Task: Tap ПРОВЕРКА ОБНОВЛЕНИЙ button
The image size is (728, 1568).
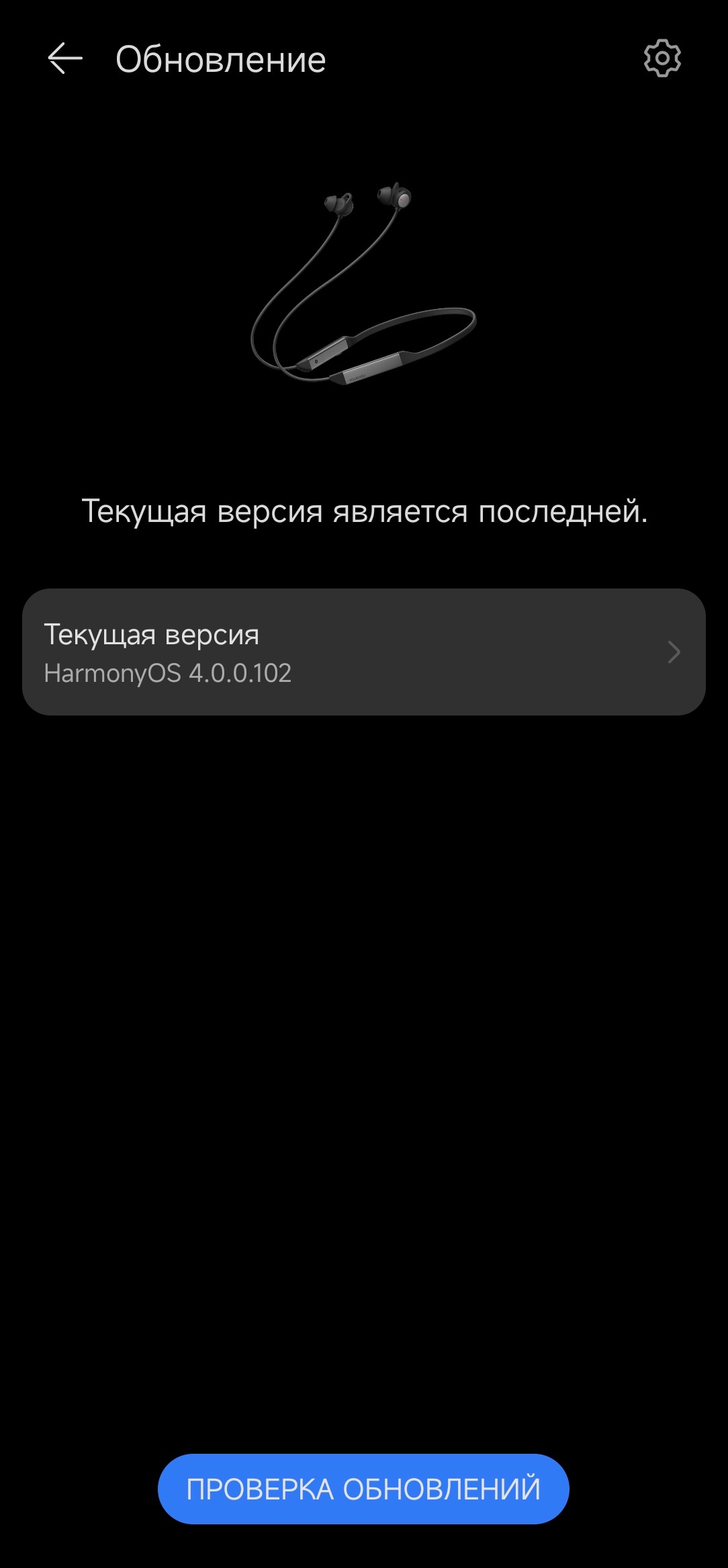Action: click(x=363, y=1488)
